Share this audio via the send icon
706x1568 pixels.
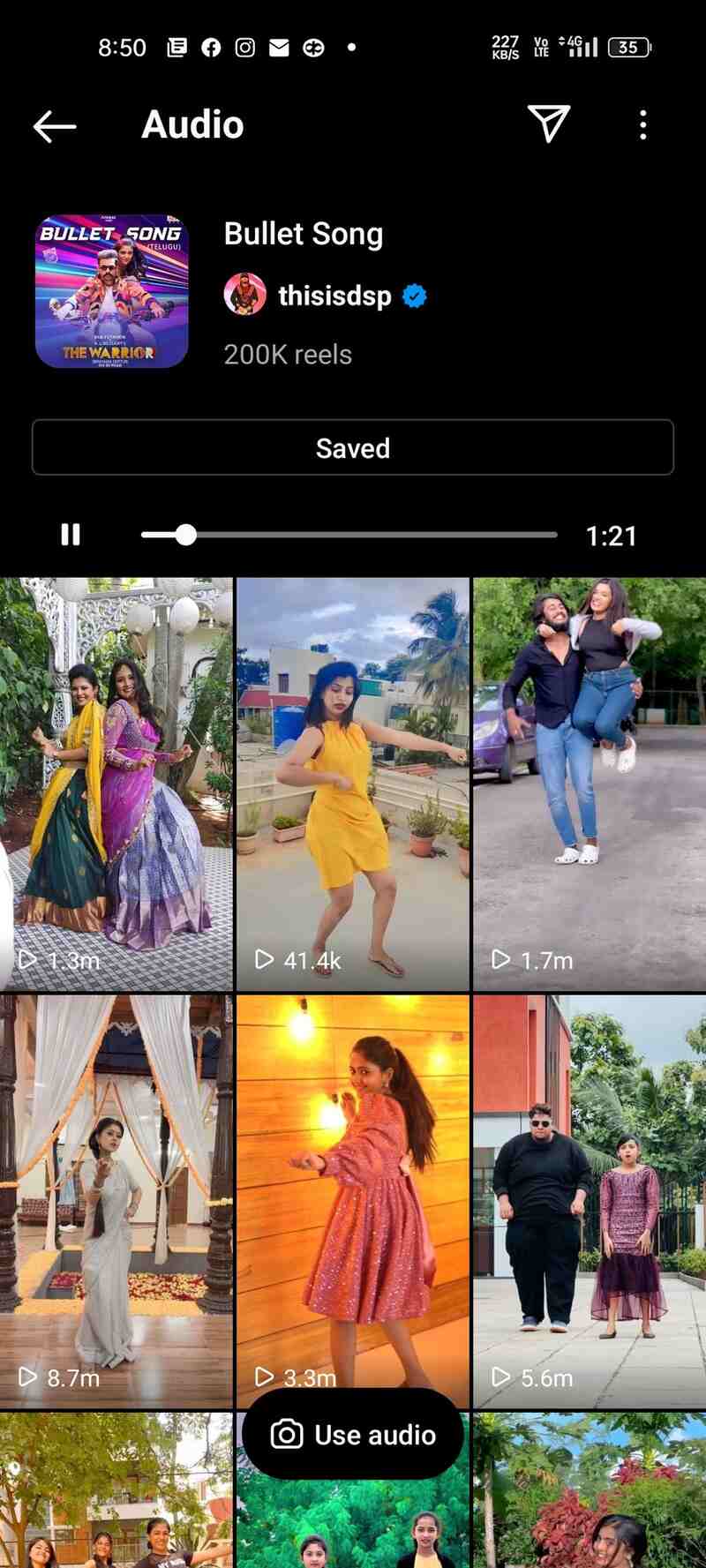pyautogui.click(x=548, y=124)
